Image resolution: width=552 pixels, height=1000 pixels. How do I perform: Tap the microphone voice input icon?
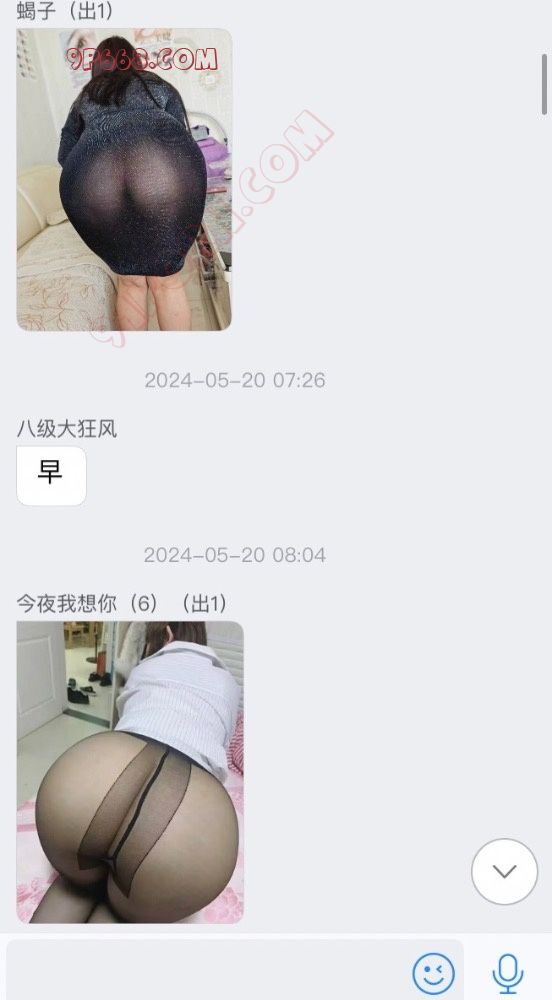(508, 974)
